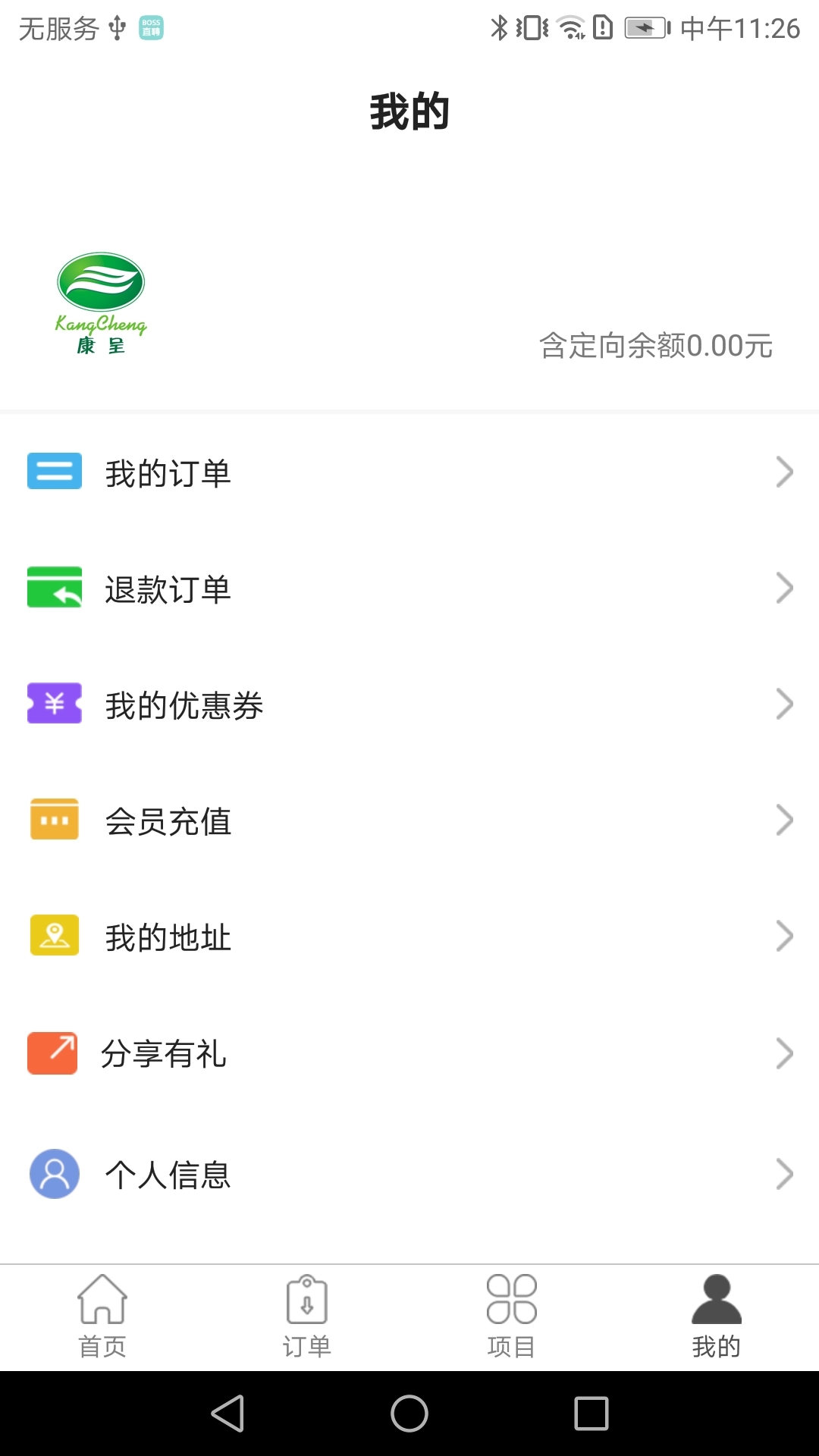
Task: Switch to the 订单 tab
Action: [x=307, y=1317]
